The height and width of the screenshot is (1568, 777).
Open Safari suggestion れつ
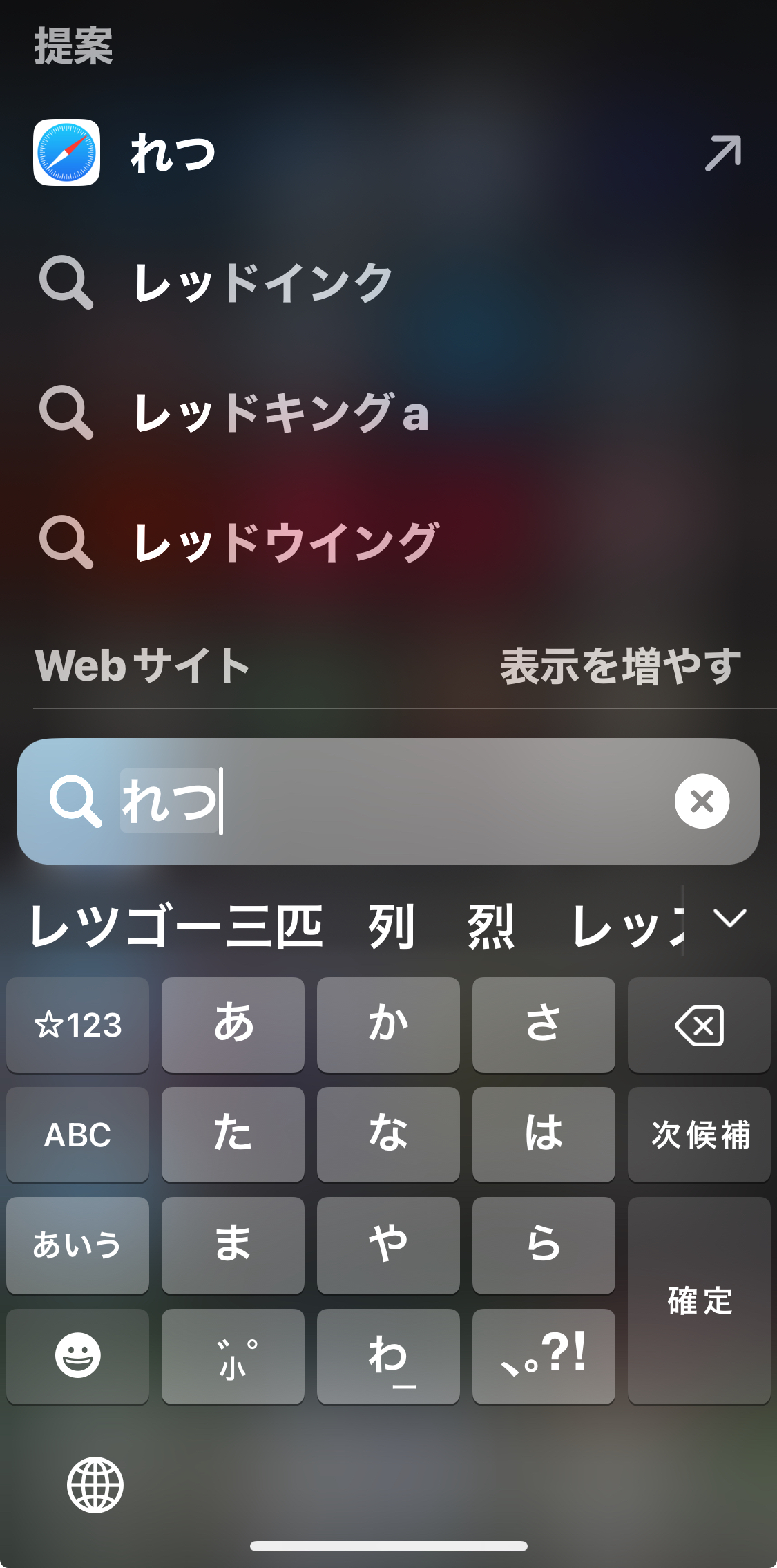pos(387,153)
